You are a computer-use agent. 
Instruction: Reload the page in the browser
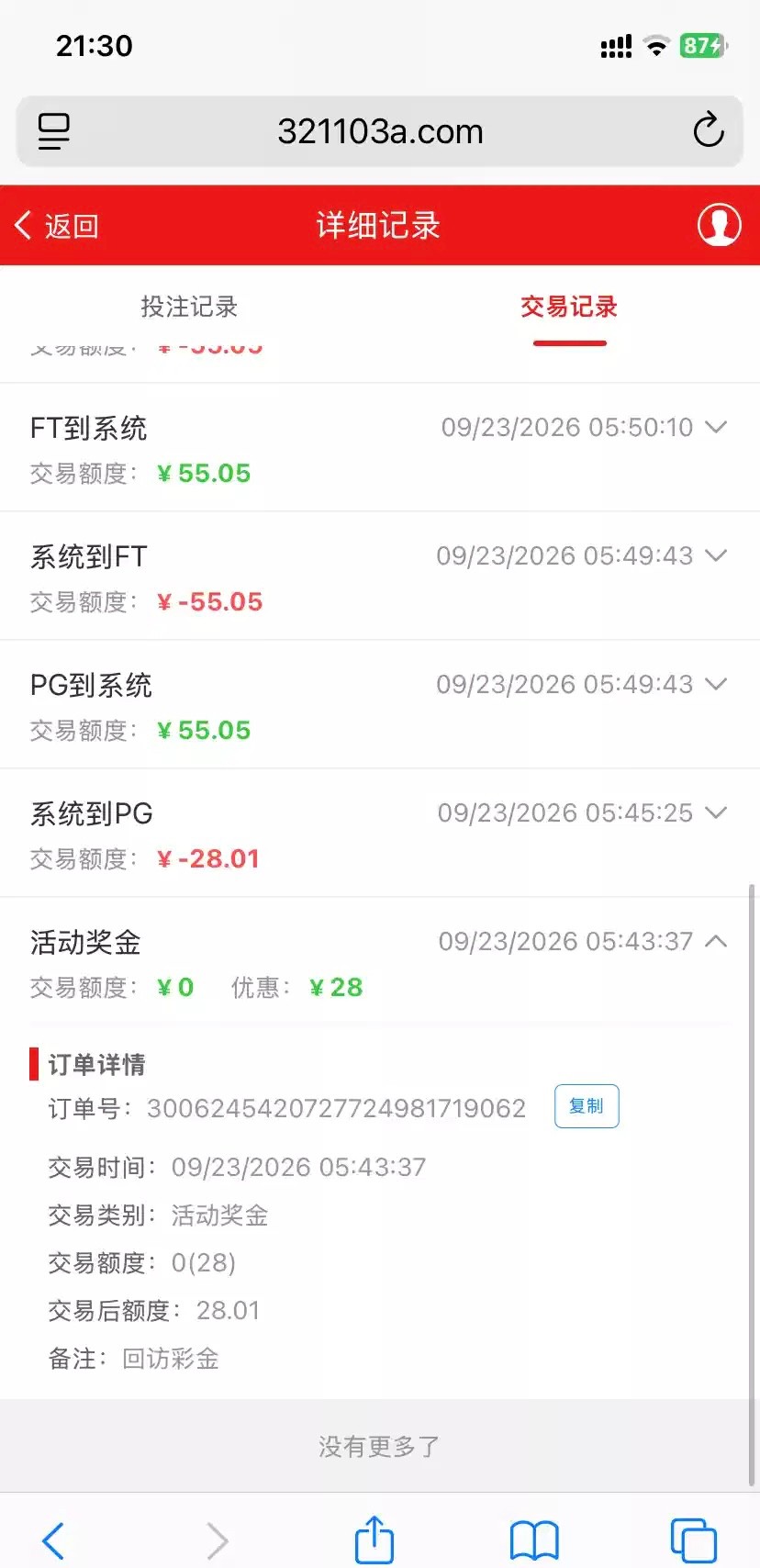click(708, 130)
